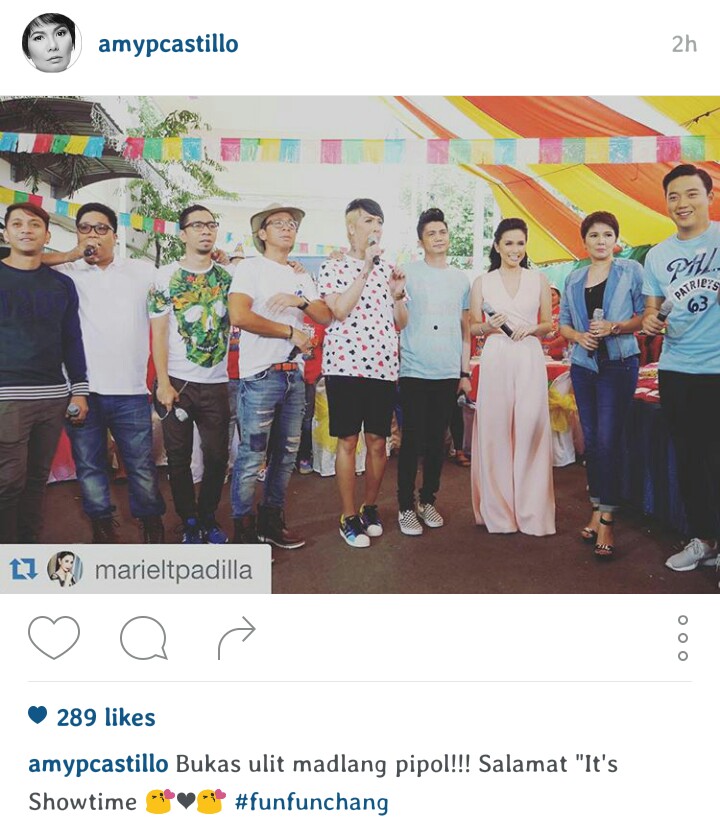Open the #funfunchang hashtag
This screenshot has width=720, height=828.
[311, 802]
